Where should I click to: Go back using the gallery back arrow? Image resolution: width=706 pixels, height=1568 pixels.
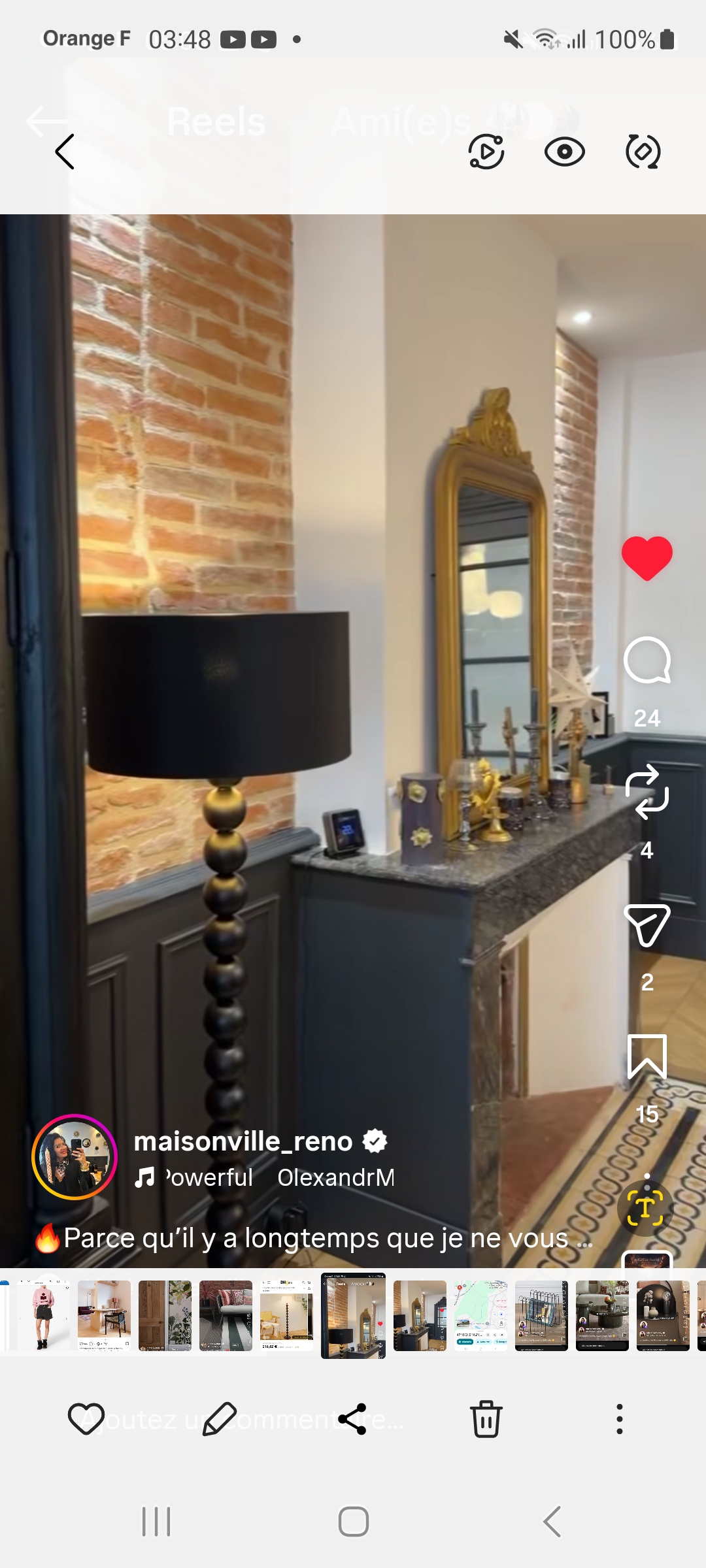point(65,152)
